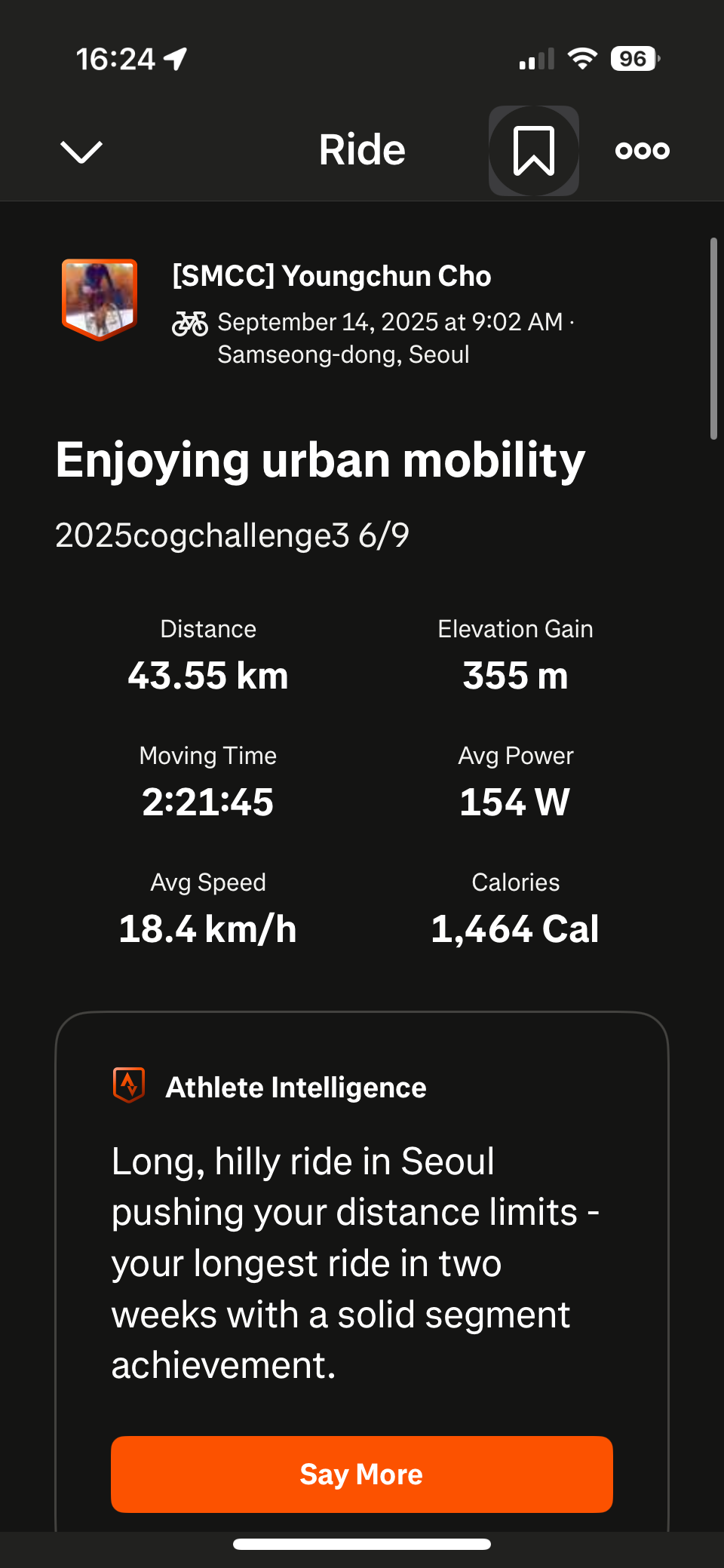
Task: Collapse the Ride screen with the down chevron
Action: (x=81, y=152)
